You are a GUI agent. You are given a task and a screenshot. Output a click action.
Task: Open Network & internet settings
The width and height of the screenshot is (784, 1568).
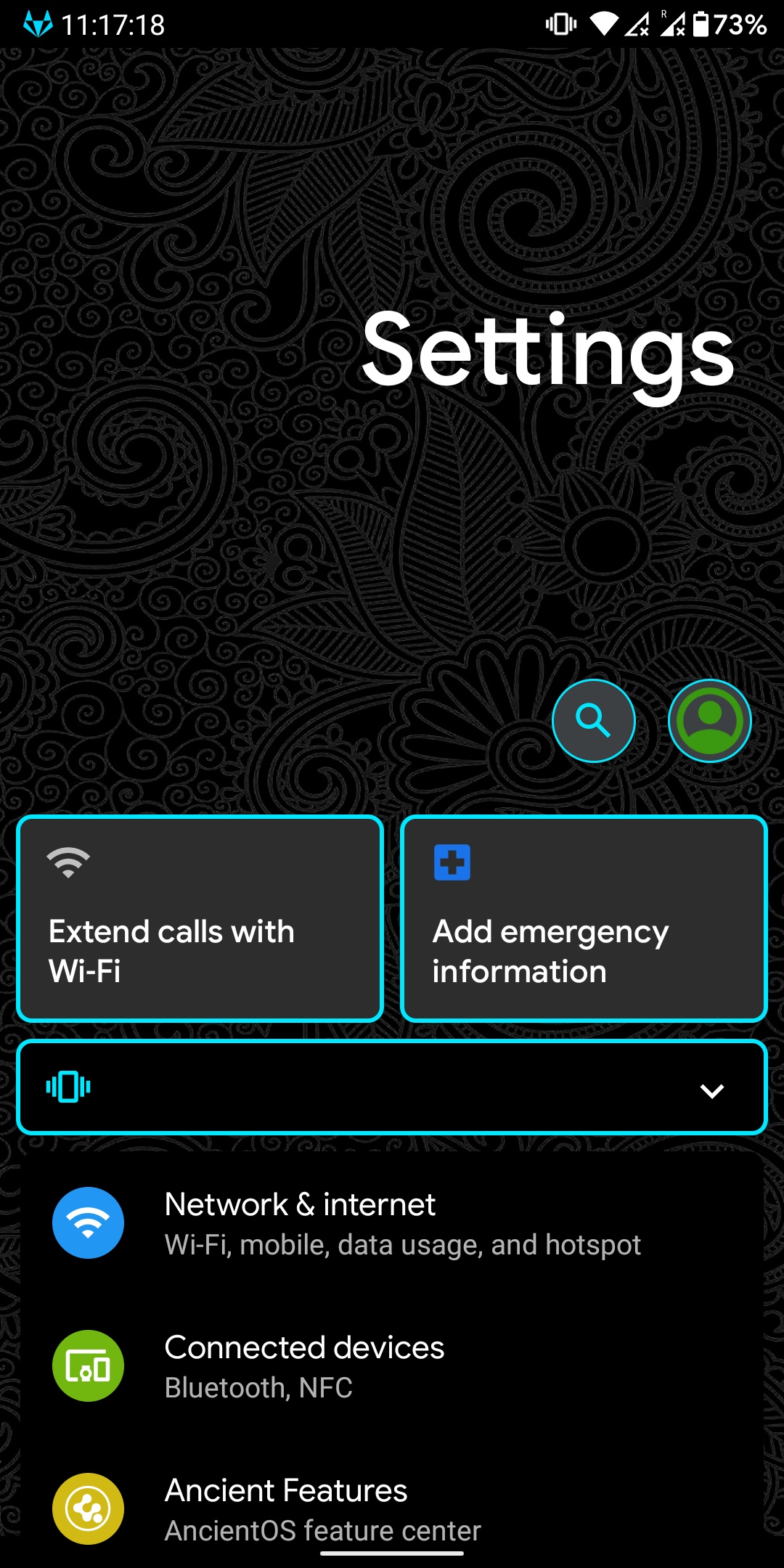[x=392, y=1223]
